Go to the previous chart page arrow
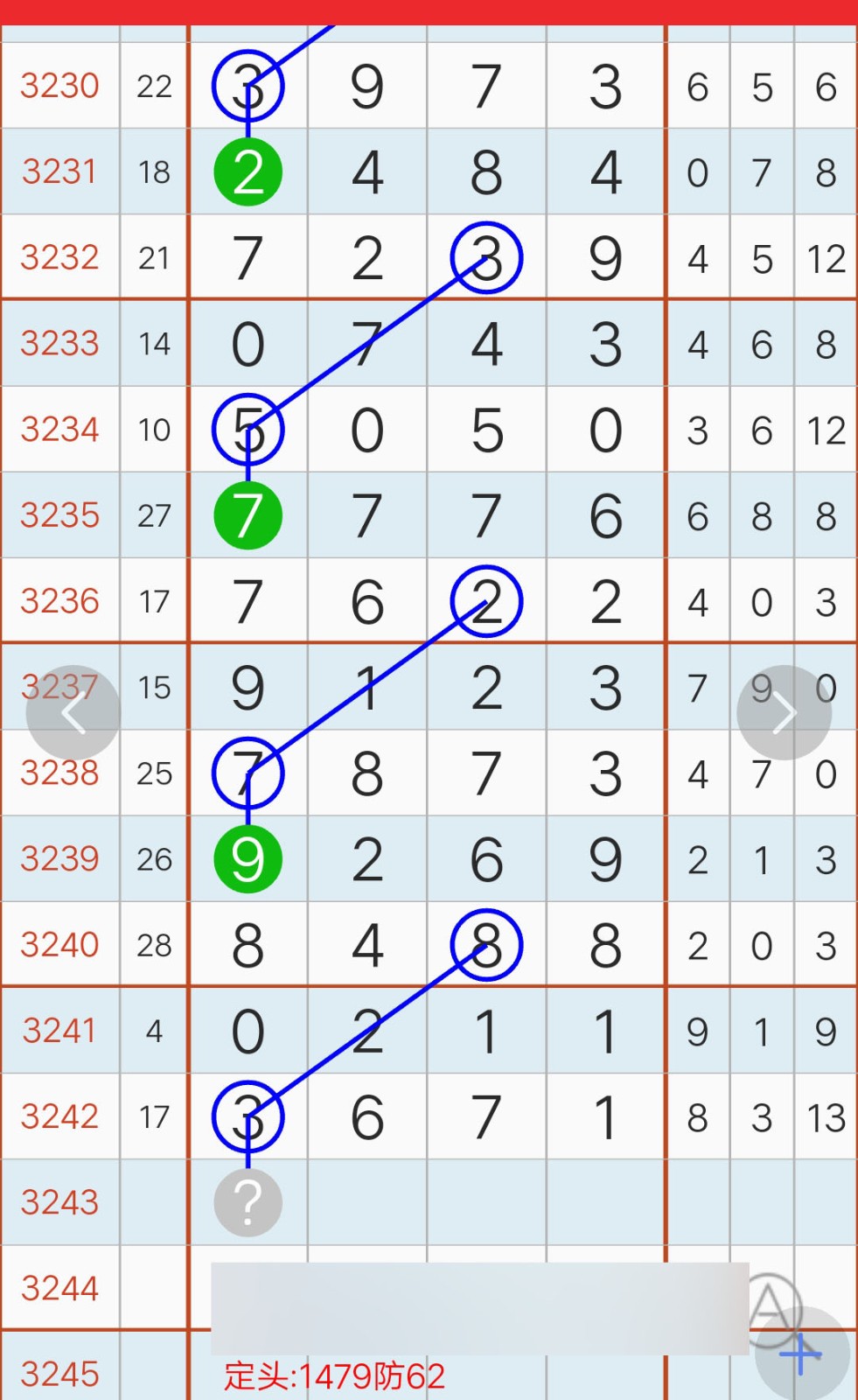The width and height of the screenshot is (858, 1400). (x=73, y=713)
